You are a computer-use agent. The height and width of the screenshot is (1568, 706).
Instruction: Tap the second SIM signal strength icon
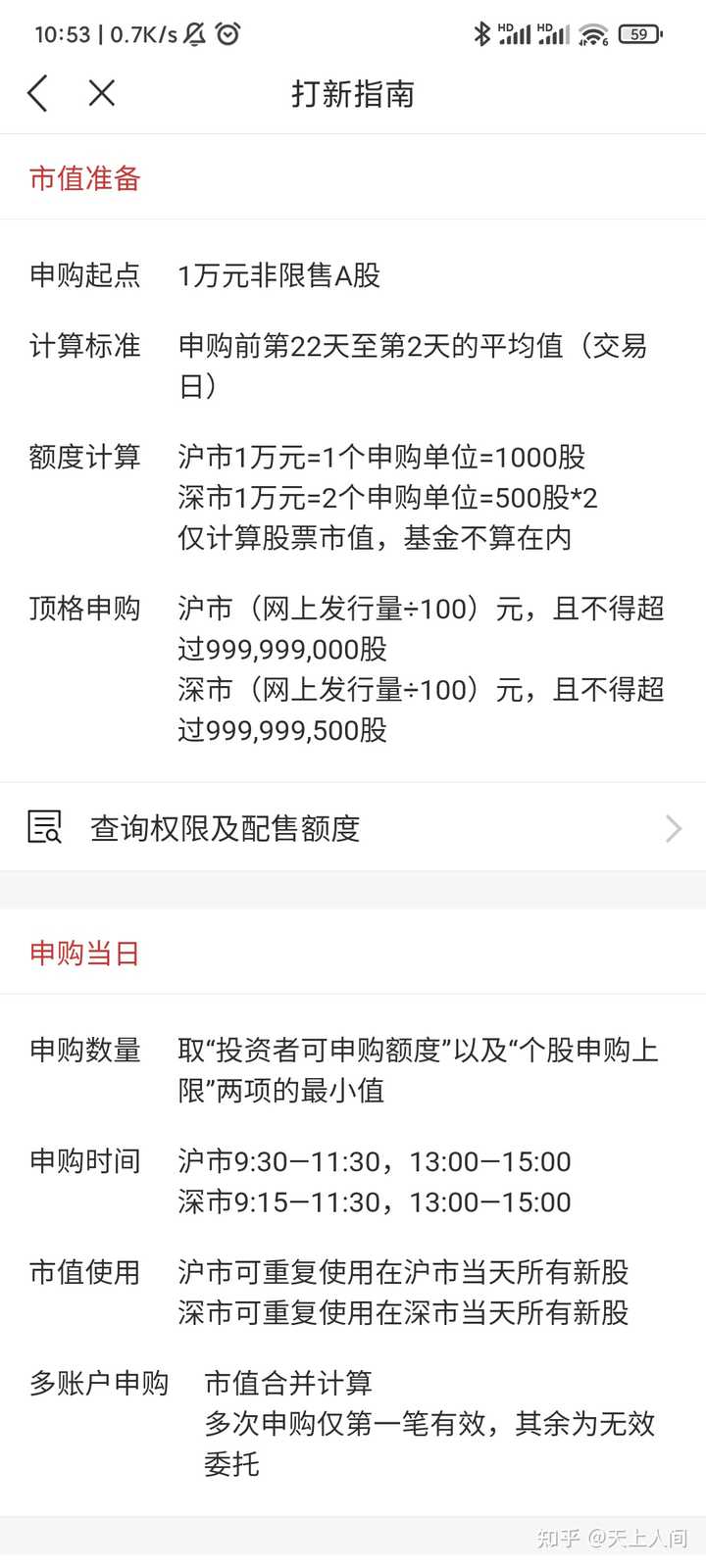click(x=555, y=33)
